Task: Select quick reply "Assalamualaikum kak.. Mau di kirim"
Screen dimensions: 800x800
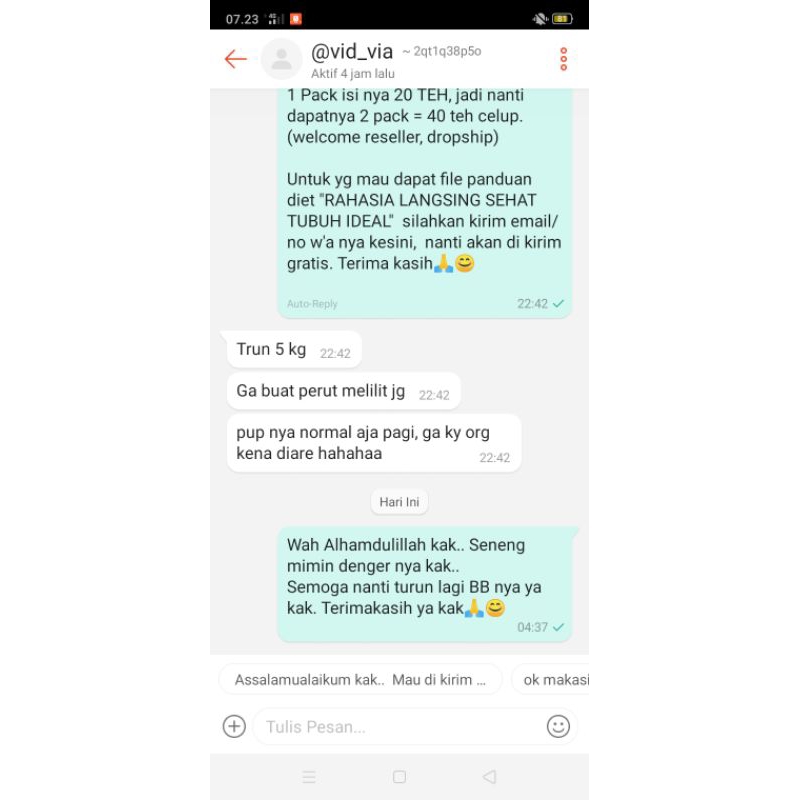Action: click(x=360, y=680)
